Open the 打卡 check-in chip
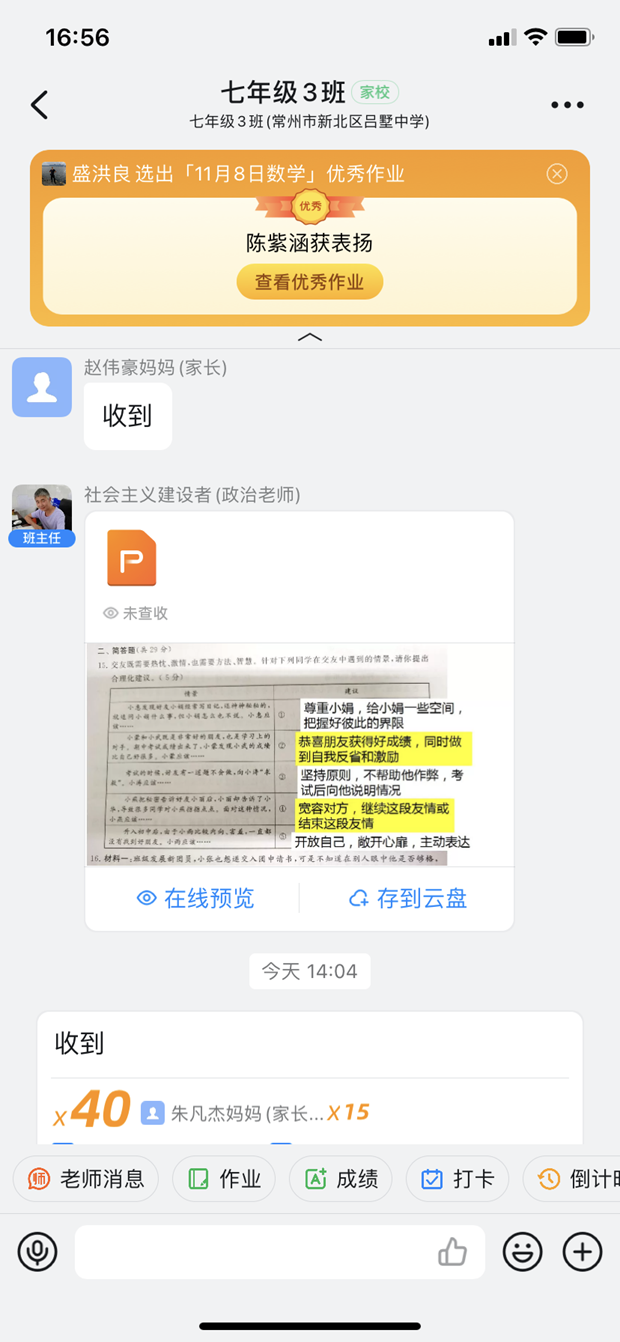Viewport: 620px width, 1342px height. (x=458, y=1179)
